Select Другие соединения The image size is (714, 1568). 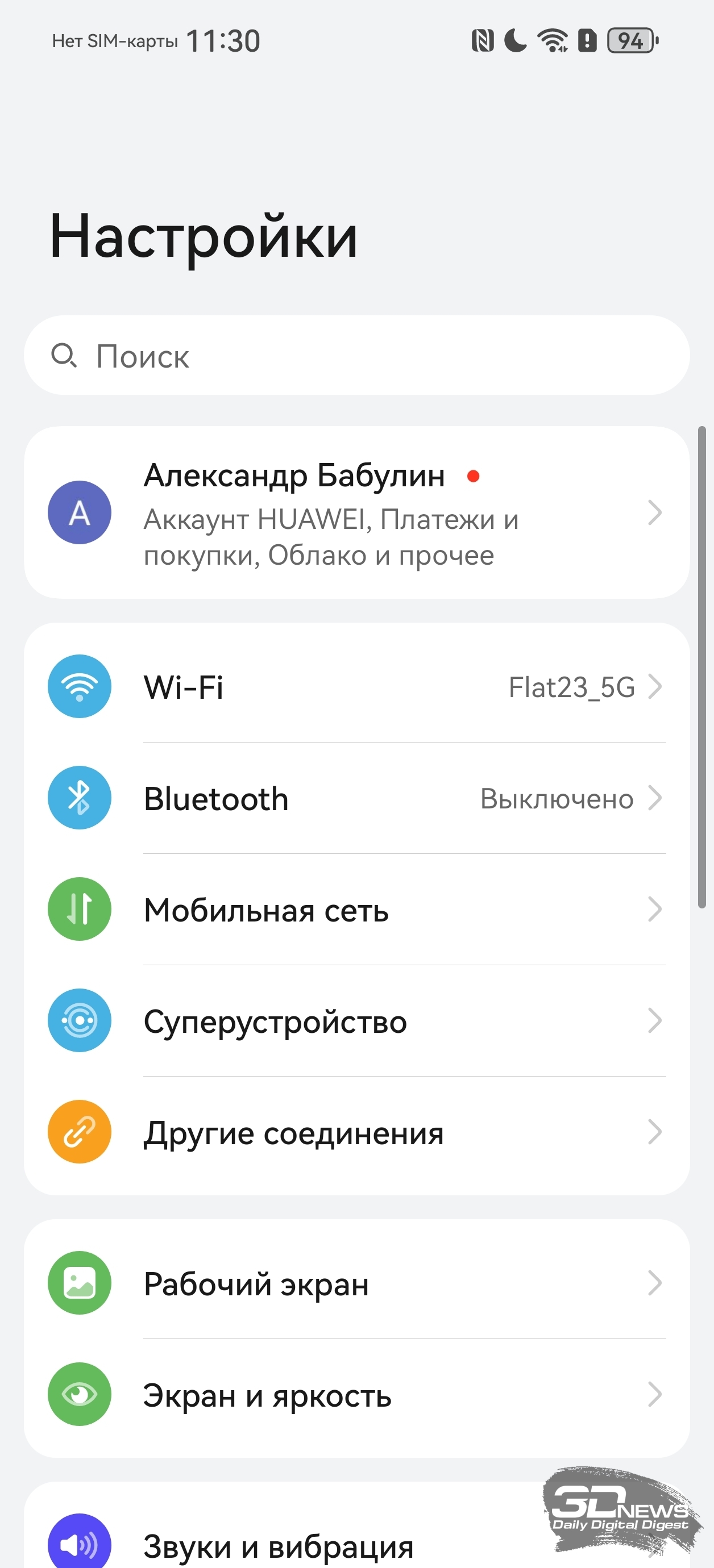coord(357,1132)
